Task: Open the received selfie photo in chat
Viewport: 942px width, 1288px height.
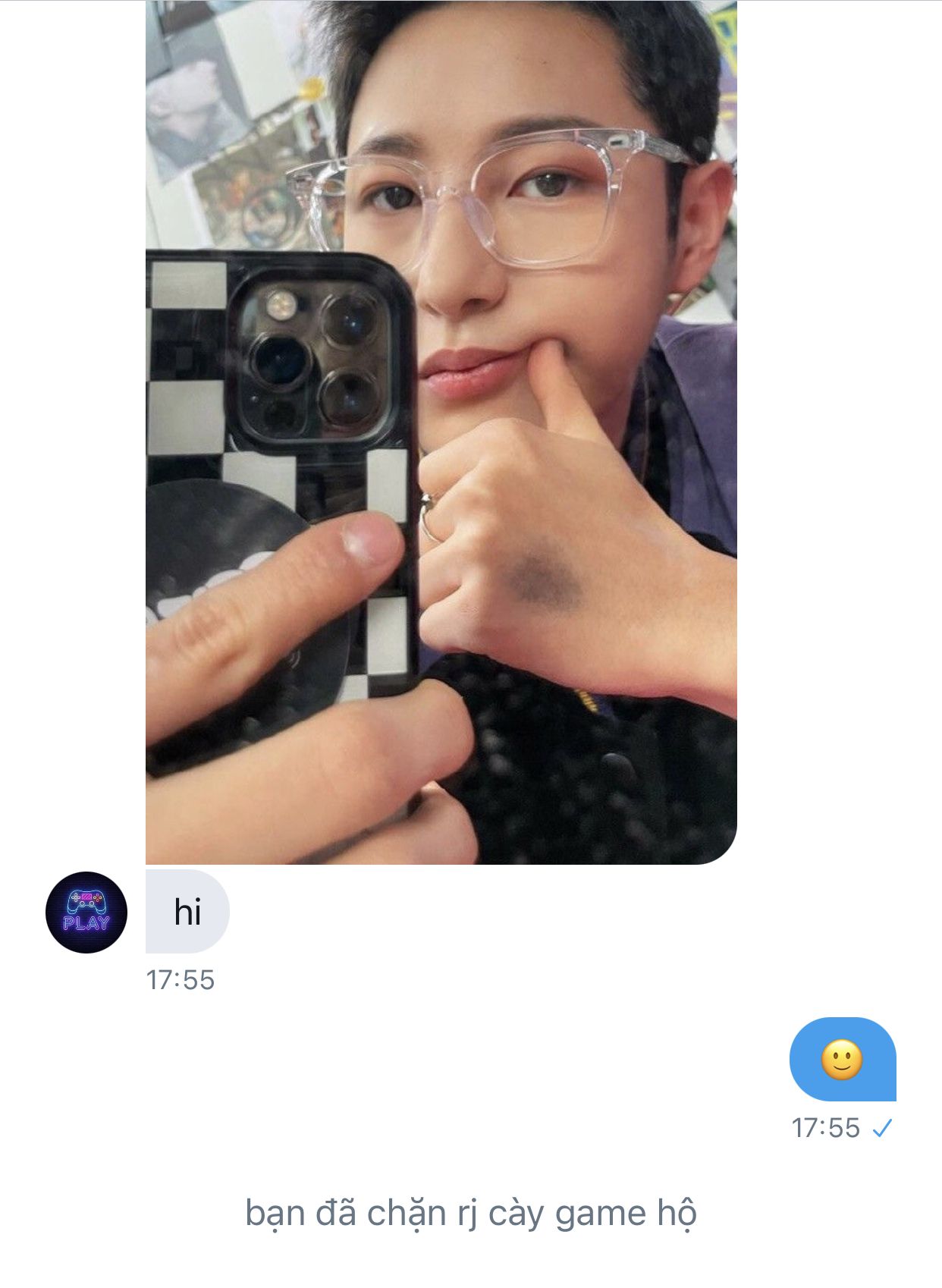Action: pos(441,432)
